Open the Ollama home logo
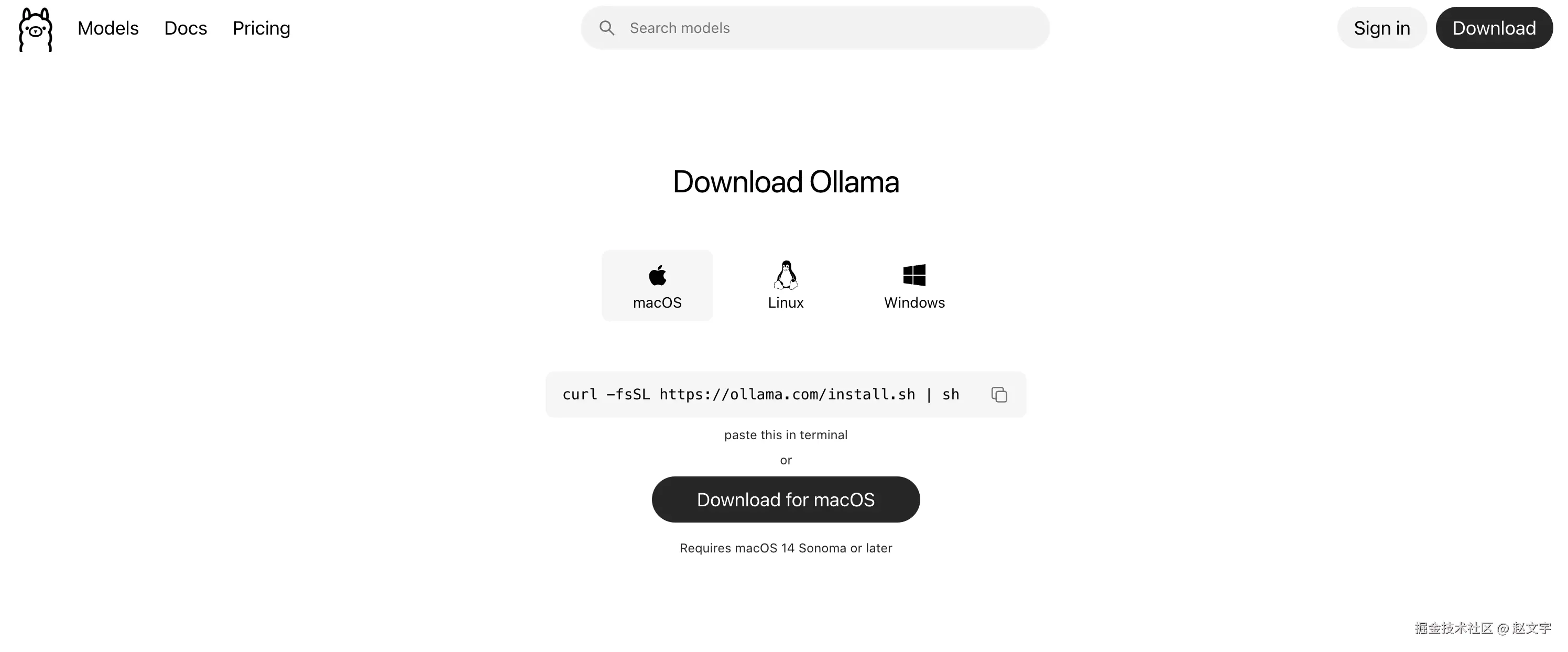The height and width of the screenshot is (652, 1568). click(x=35, y=29)
